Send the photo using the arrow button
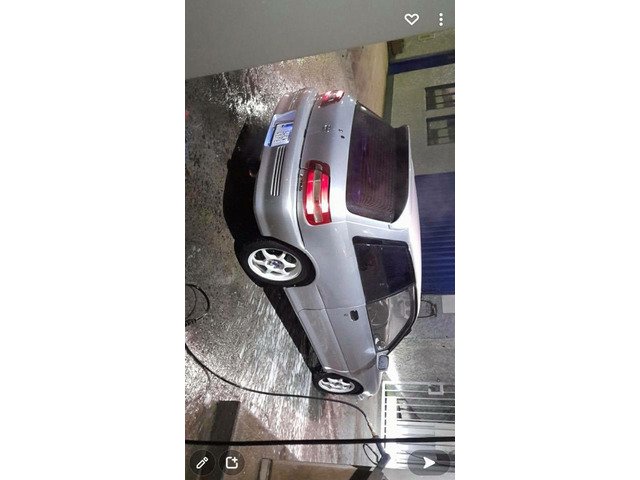The image size is (640, 480). [429, 462]
